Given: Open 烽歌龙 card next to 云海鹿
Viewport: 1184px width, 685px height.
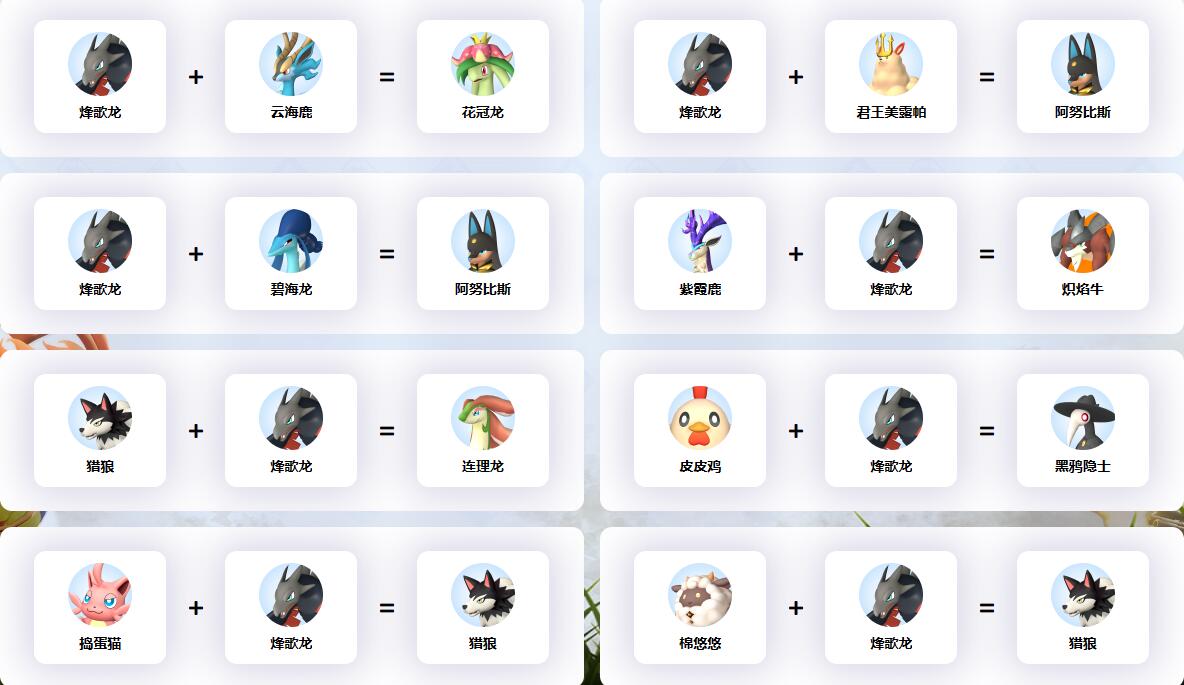Looking at the screenshot, I should (x=99, y=77).
